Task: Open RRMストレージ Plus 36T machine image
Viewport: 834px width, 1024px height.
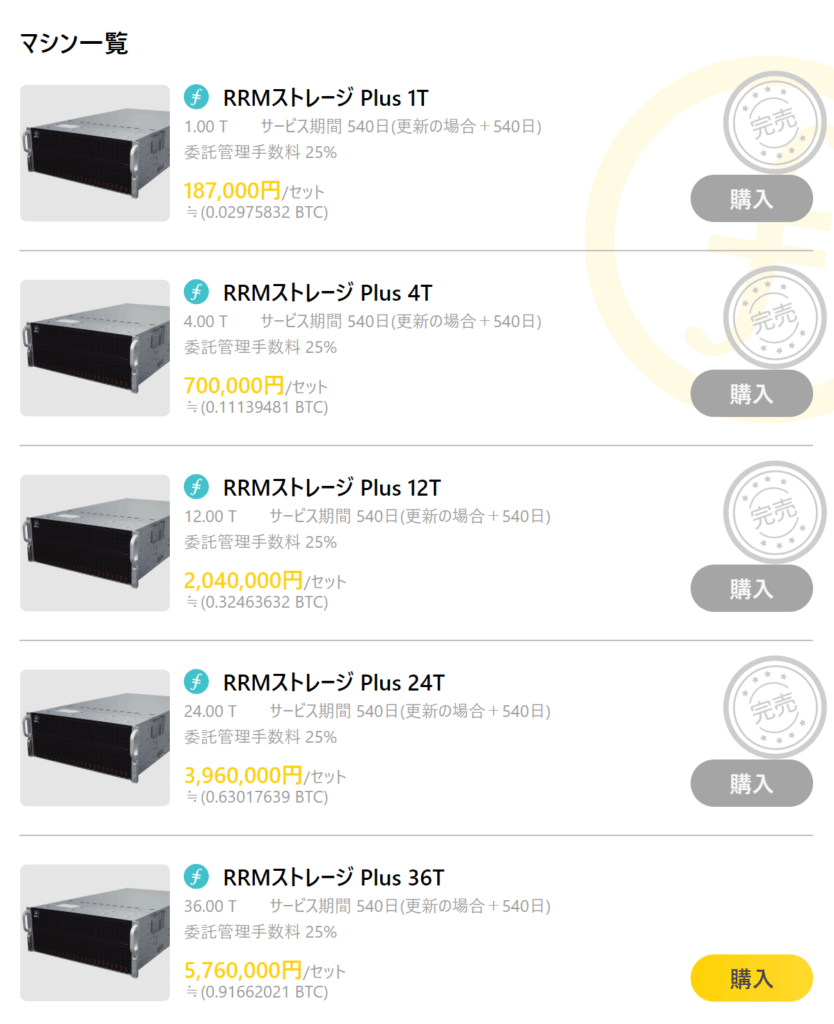Action: (95, 933)
